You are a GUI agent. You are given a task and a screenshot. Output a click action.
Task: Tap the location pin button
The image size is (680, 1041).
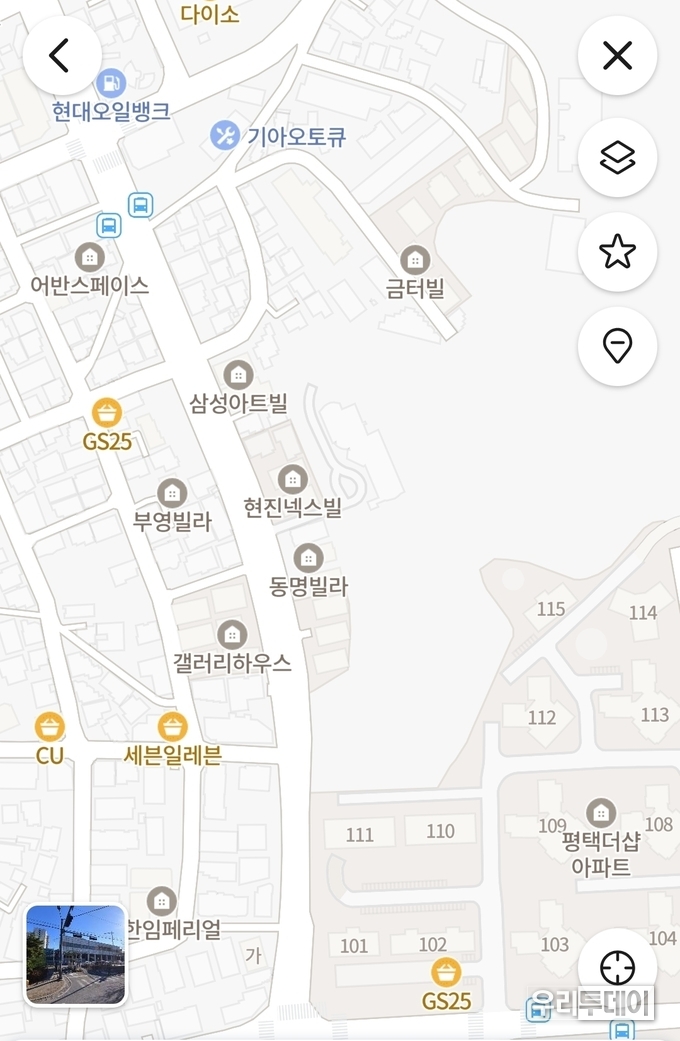point(617,347)
